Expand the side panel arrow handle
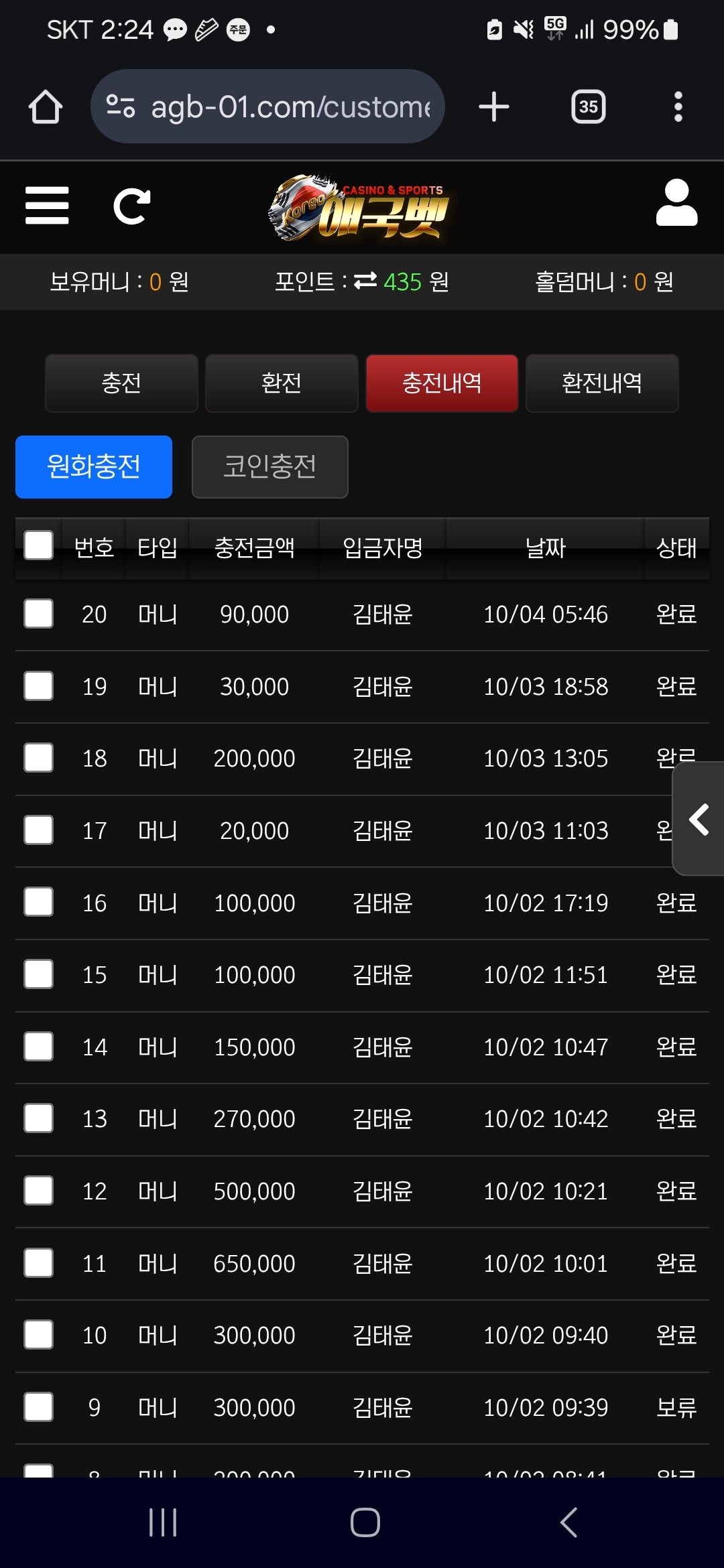This screenshot has width=724, height=1568. [x=699, y=819]
